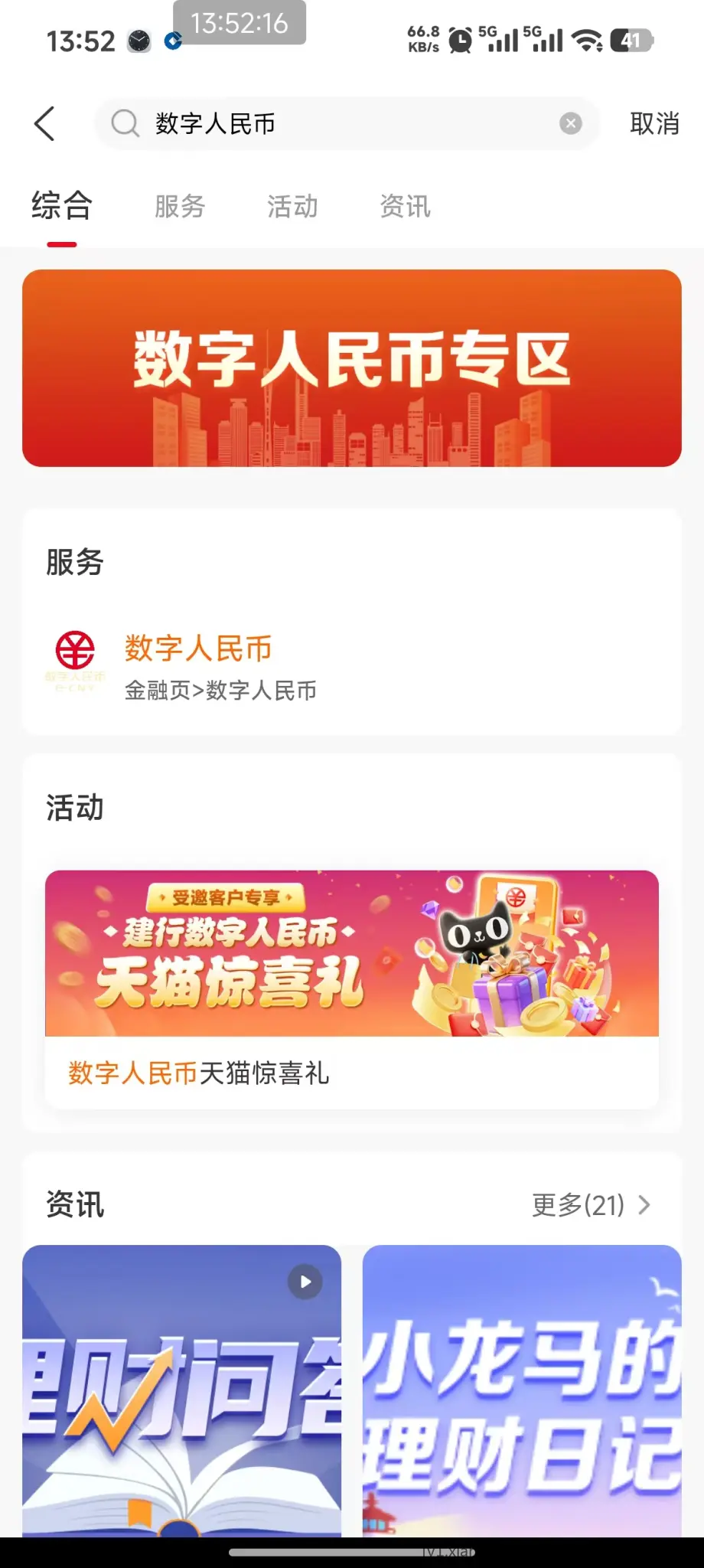Tap 取消 to cancel the search
The width and height of the screenshot is (704, 1568).
point(653,123)
